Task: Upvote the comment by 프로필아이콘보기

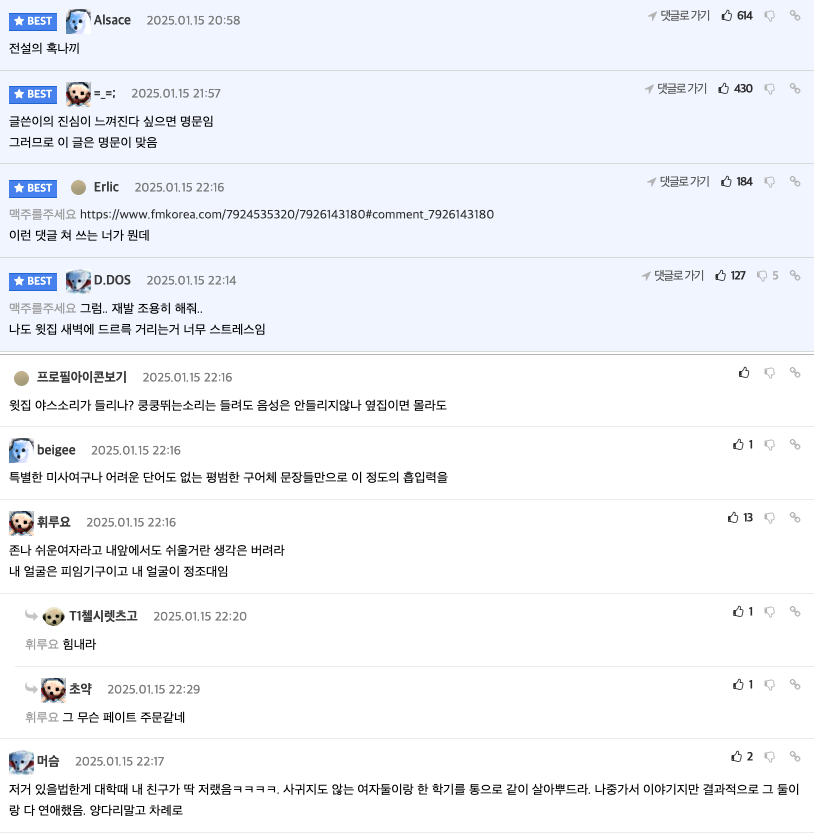Action: [744, 373]
